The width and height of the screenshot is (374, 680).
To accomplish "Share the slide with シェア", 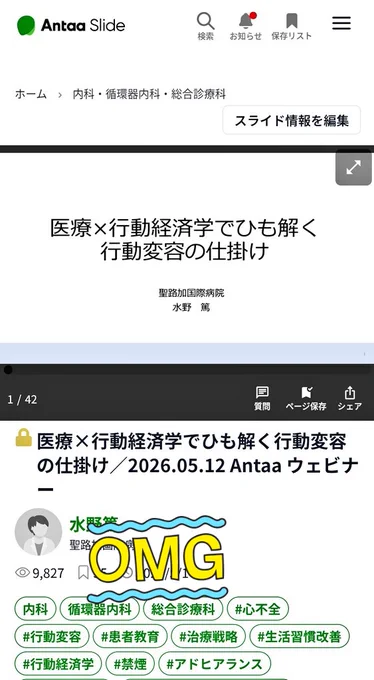I will pos(350,398).
